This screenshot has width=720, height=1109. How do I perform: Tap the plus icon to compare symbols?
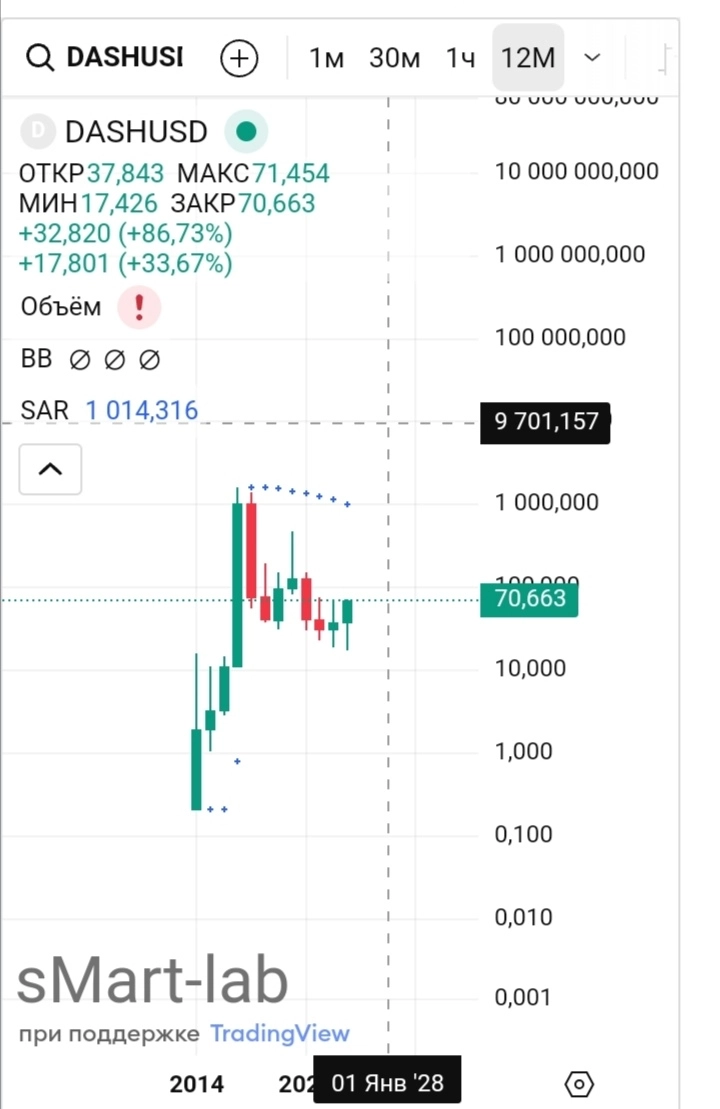(x=238, y=57)
